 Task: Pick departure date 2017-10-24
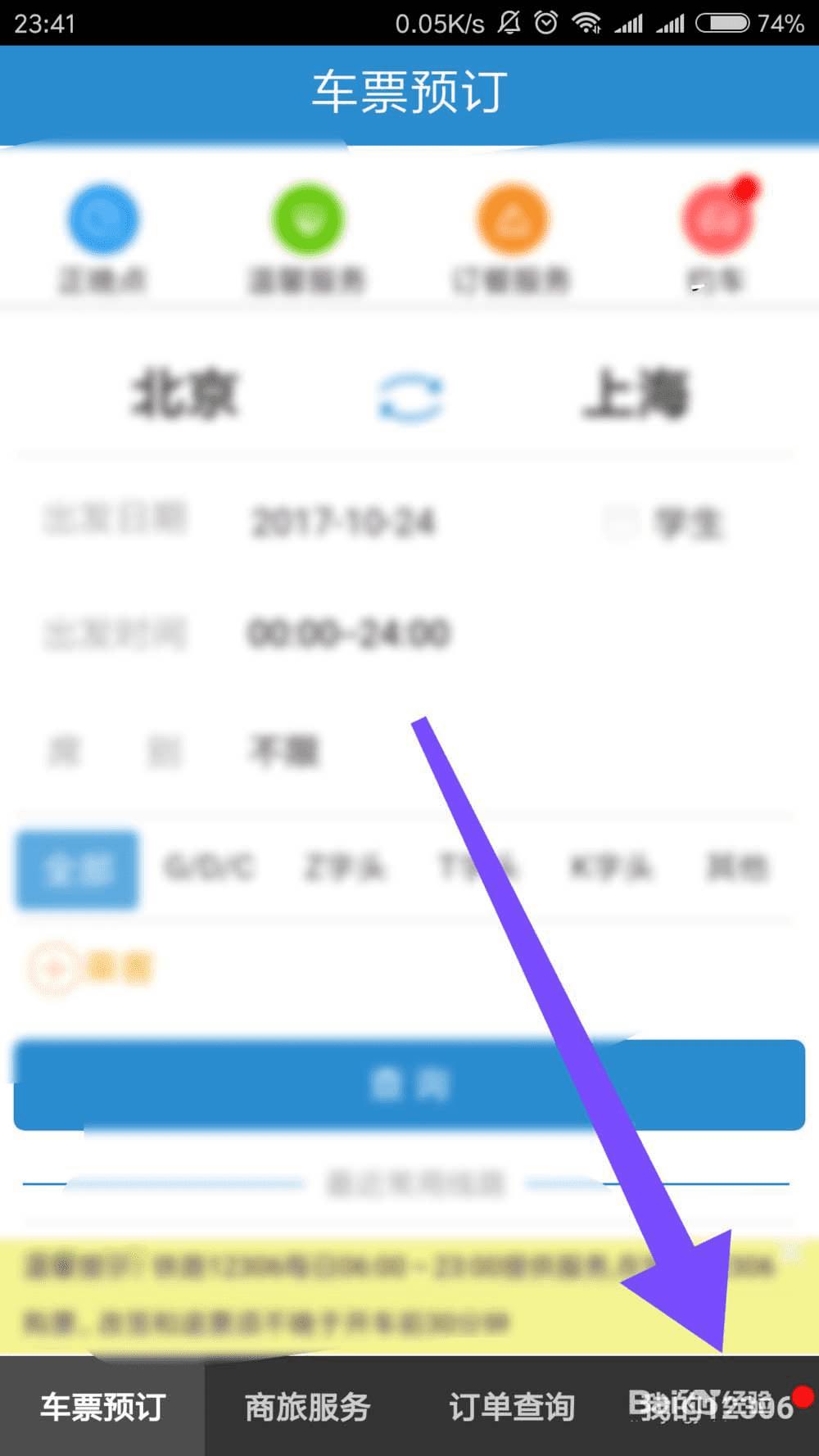point(342,522)
